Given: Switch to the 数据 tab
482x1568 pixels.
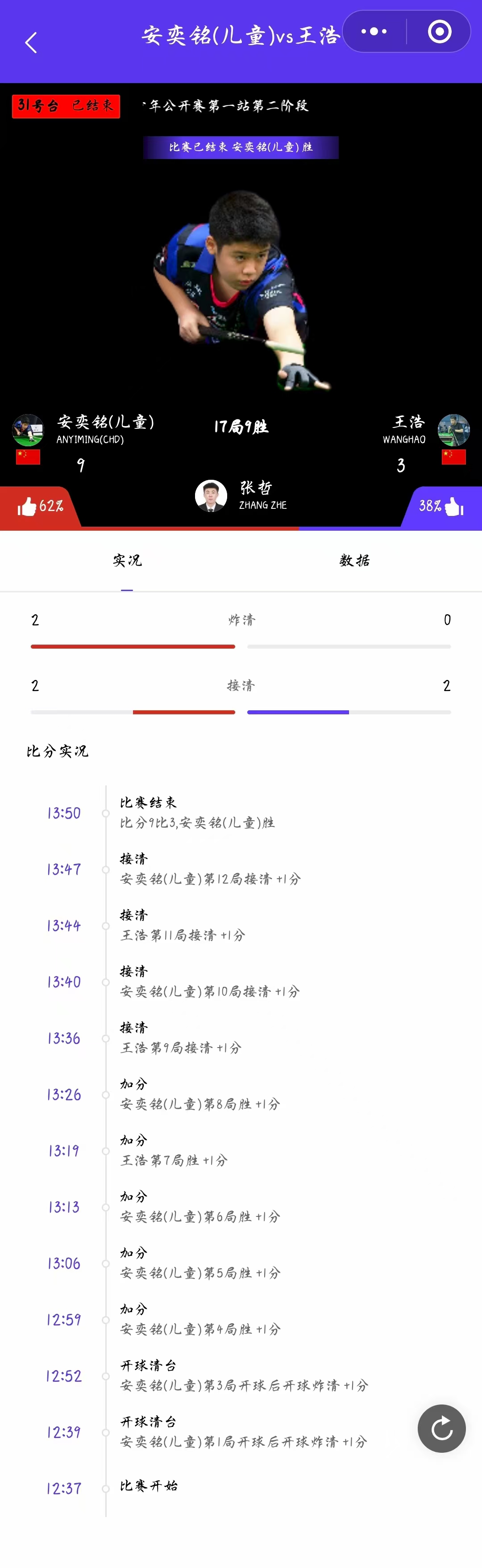Looking at the screenshot, I should 354,561.
